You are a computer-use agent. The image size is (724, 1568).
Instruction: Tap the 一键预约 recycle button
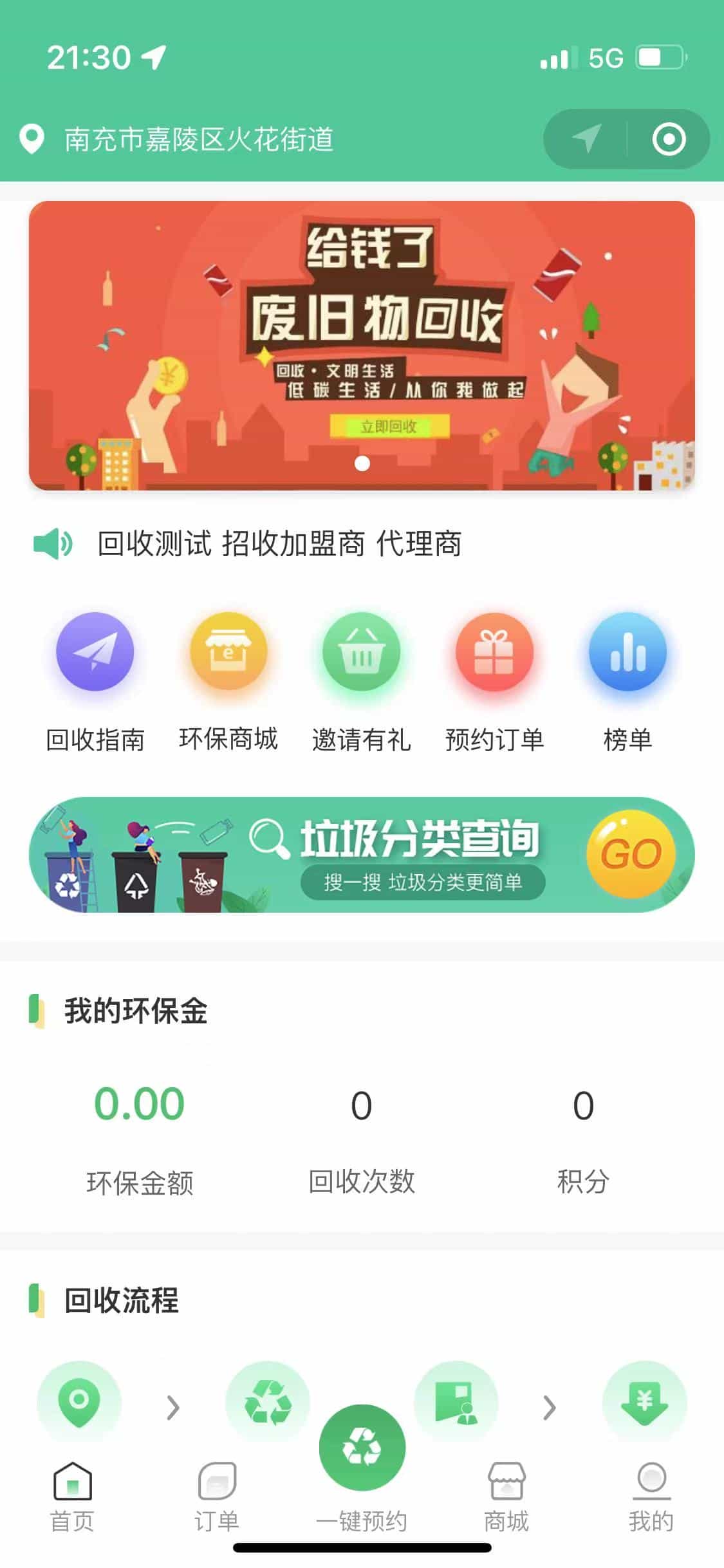[x=362, y=1469]
